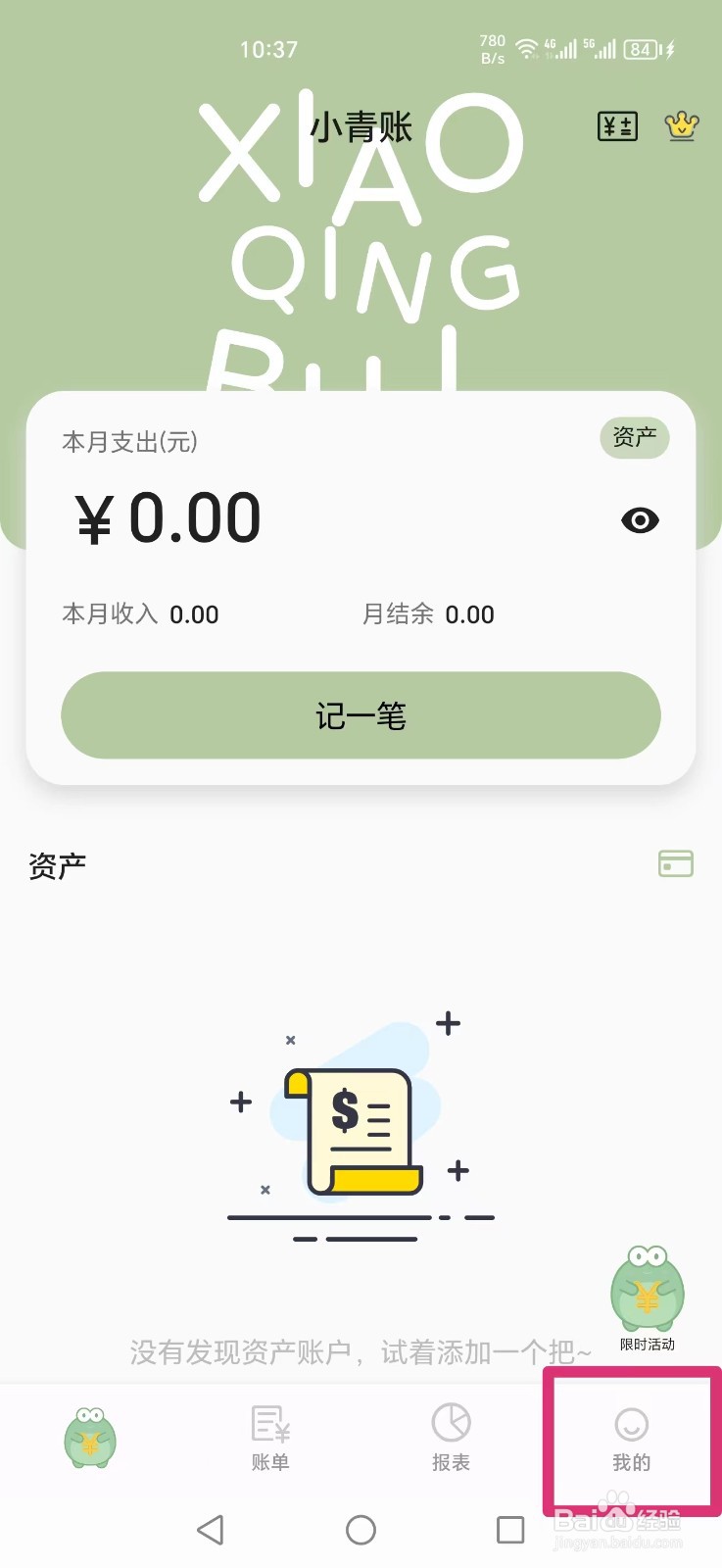Tap the frog home icon in bottom bar

pyautogui.click(x=90, y=1439)
